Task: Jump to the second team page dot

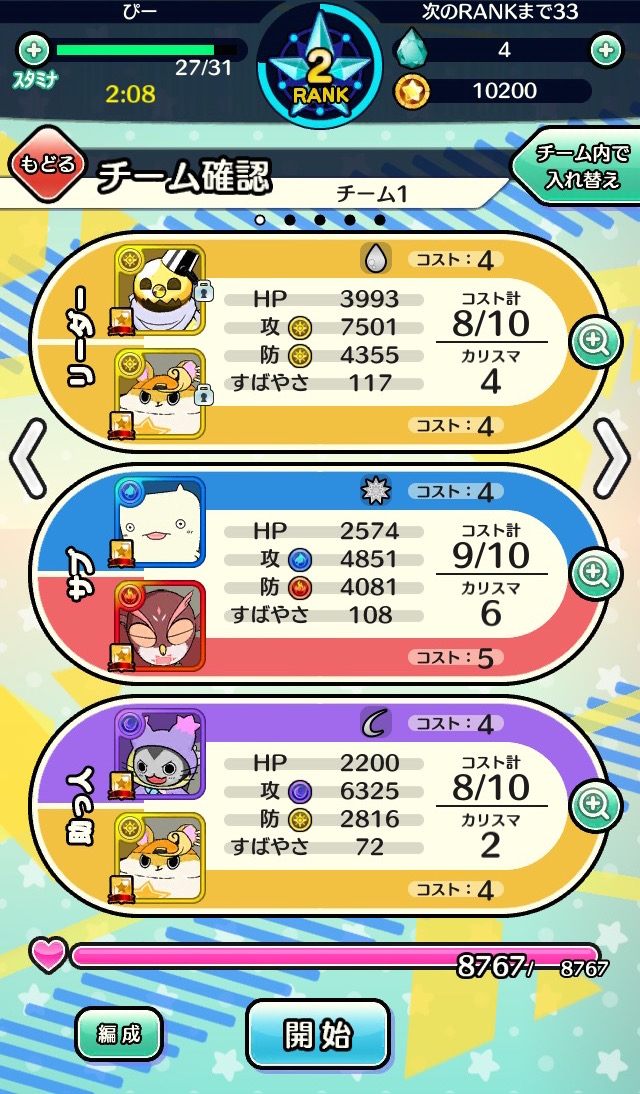Action: [x=290, y=219]
